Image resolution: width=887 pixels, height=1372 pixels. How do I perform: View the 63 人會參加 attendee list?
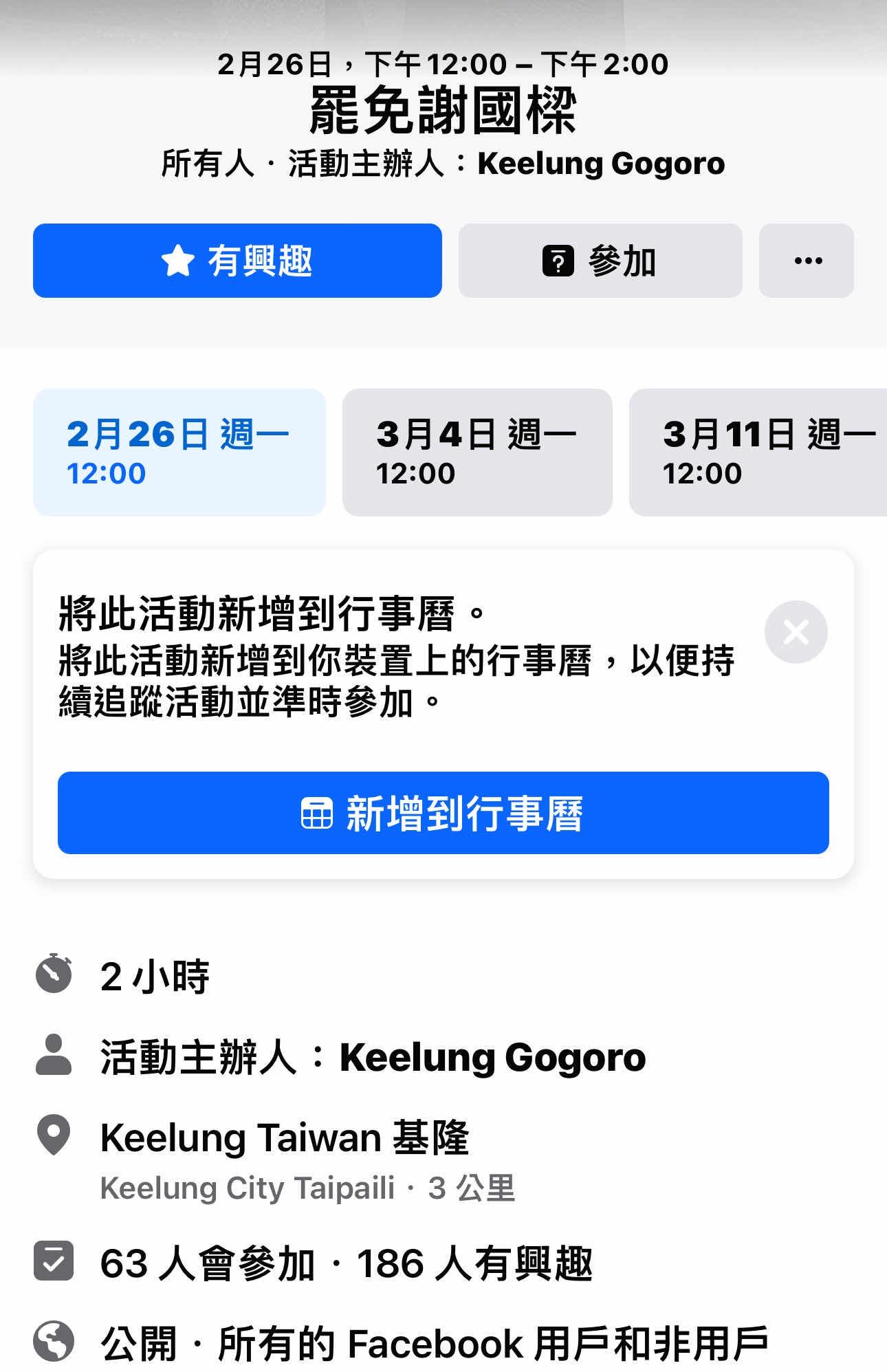pos(207,1263)
